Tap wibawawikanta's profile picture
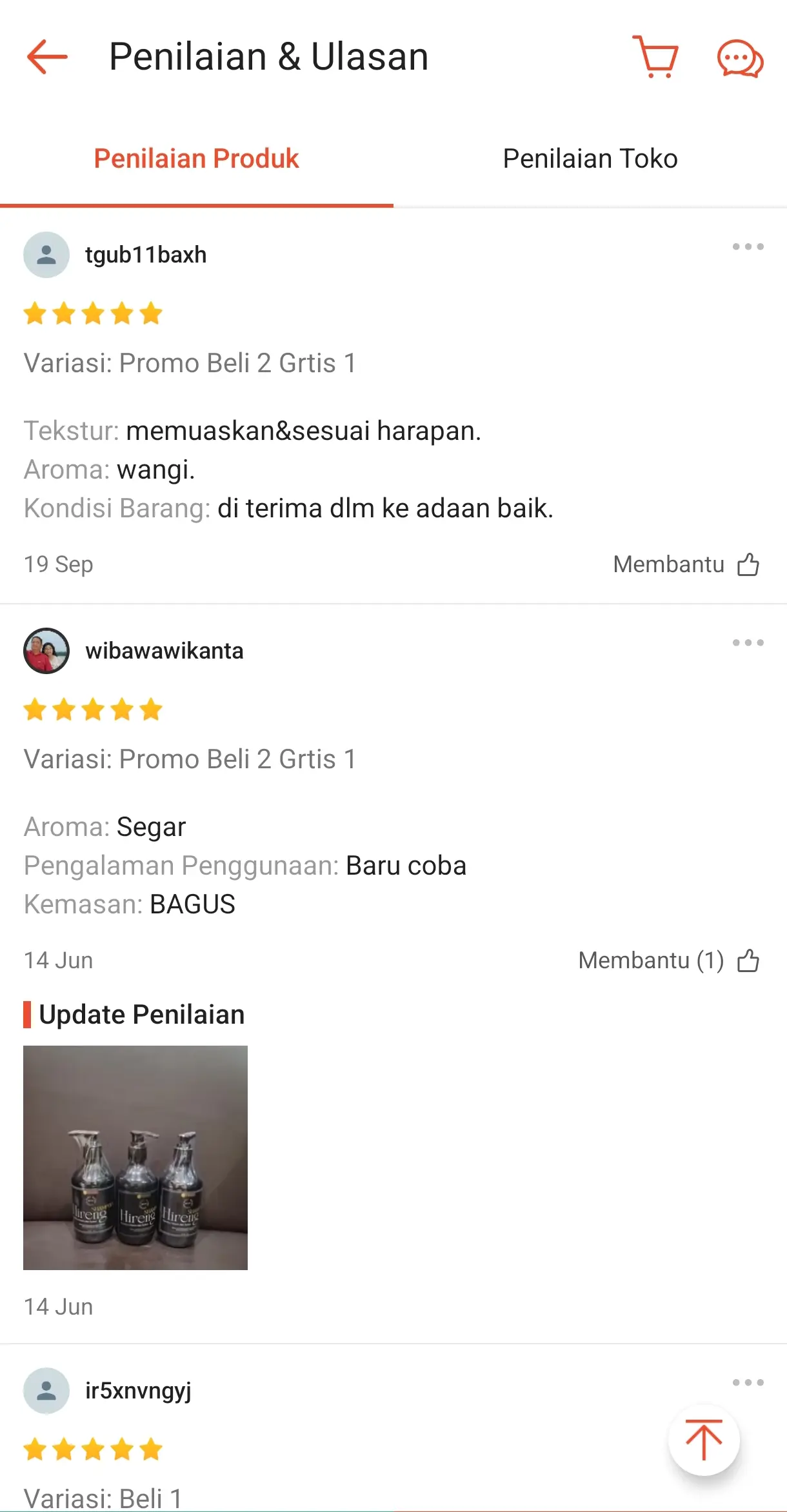Image resolution: width=787 pixels, height=1512 pixels. pos(46,650)
